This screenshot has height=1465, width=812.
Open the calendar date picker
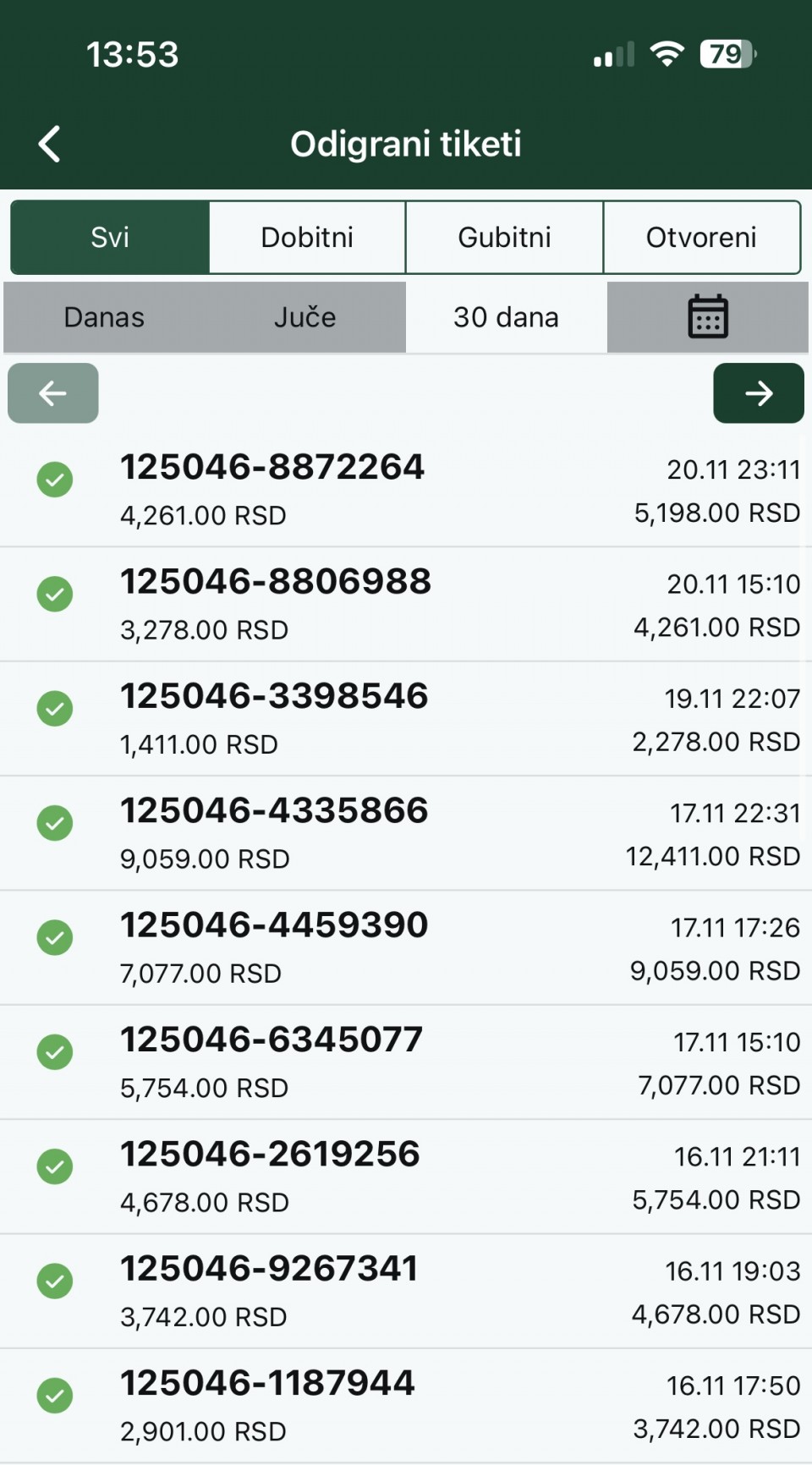click(x=707, y=317)
